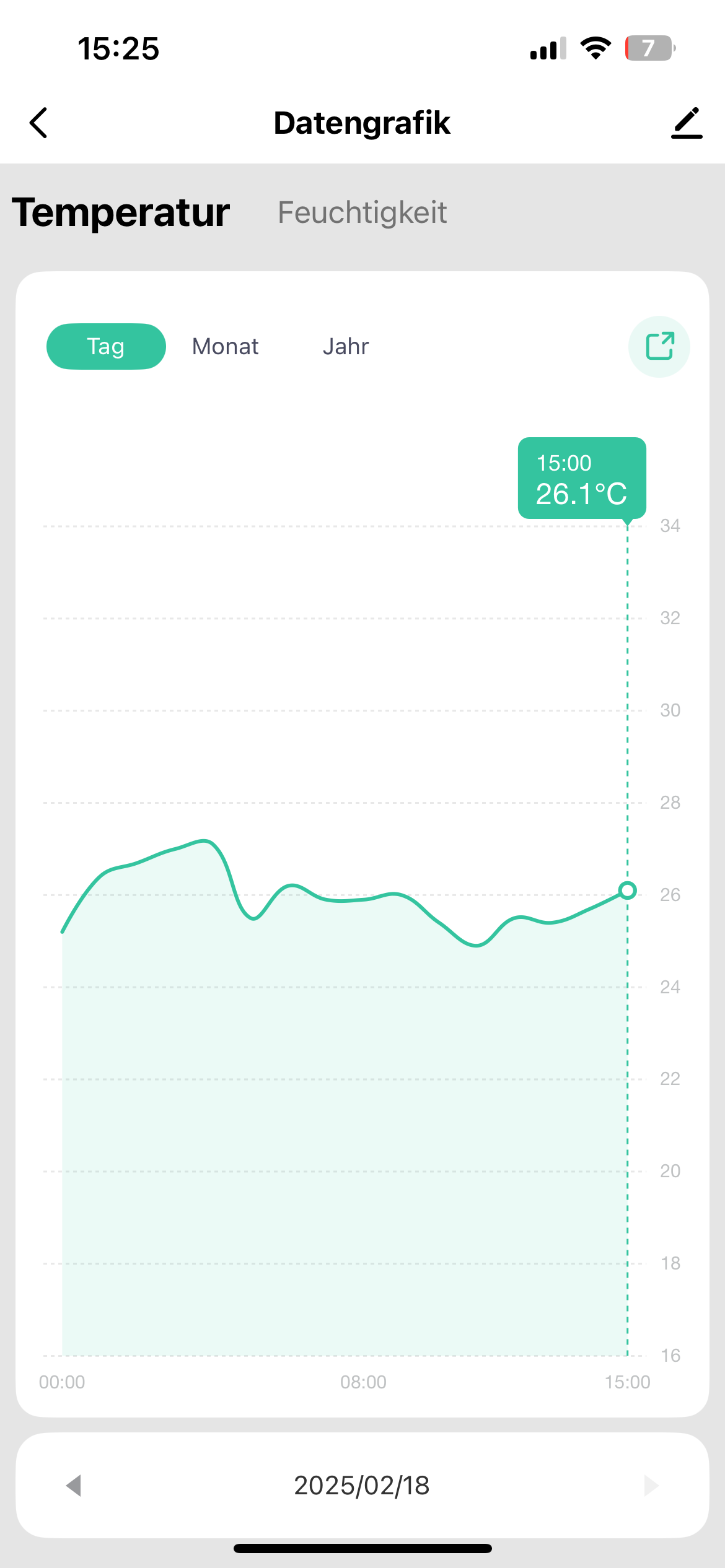This screenshot has width=725, height=1568.
Task: Switch chart to Monat view
Action: tap(225, 346)
